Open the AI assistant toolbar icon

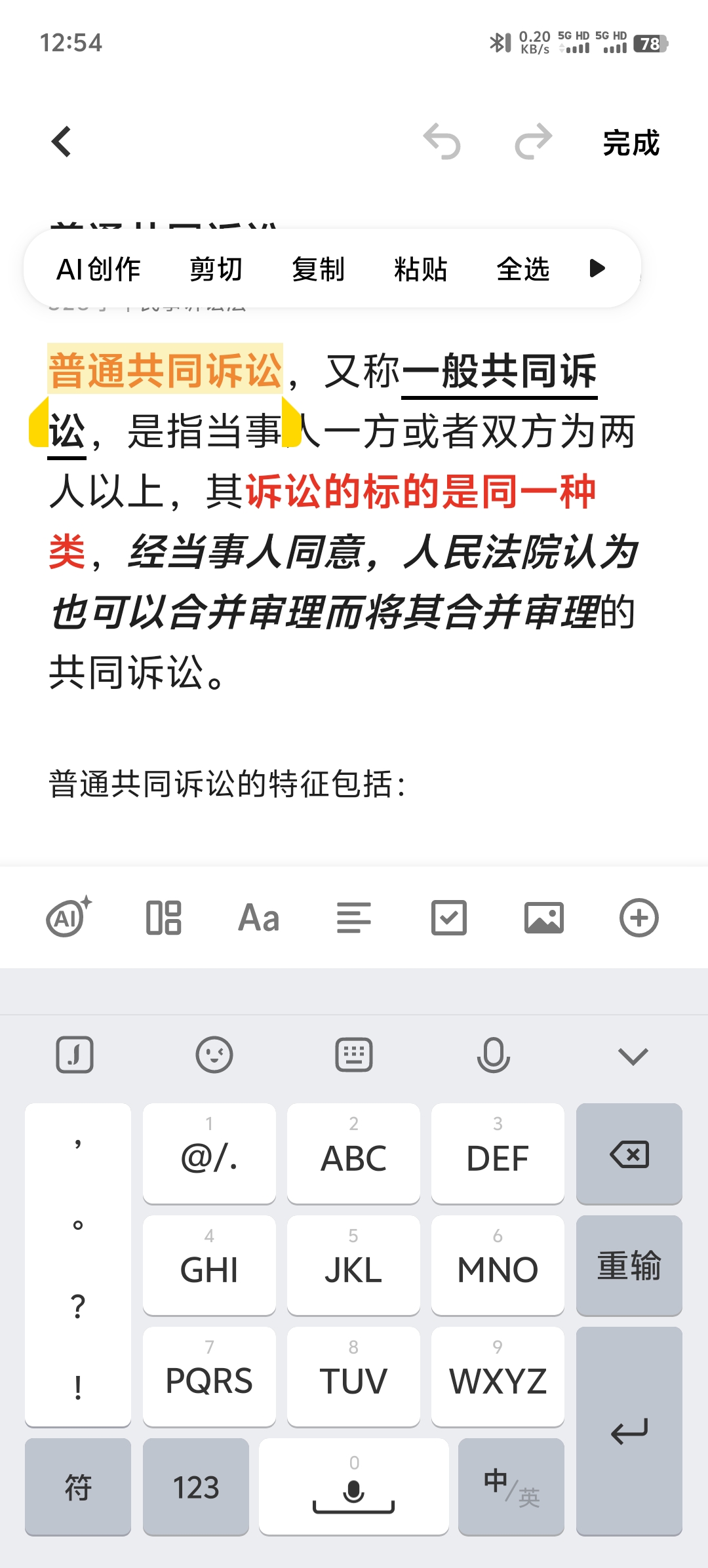pos(68,917)
